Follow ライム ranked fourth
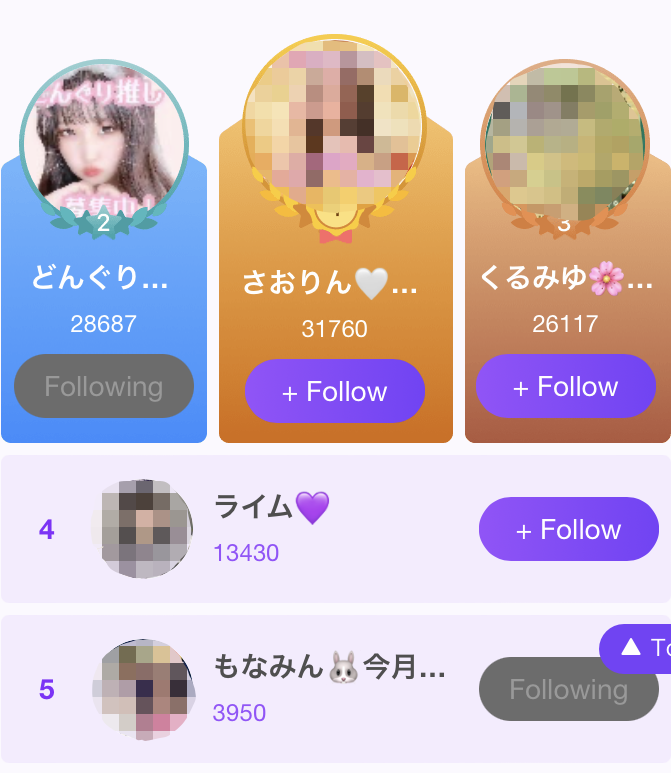Image resolution: width=671 pixels, height=773 pixels. [568, 529]
